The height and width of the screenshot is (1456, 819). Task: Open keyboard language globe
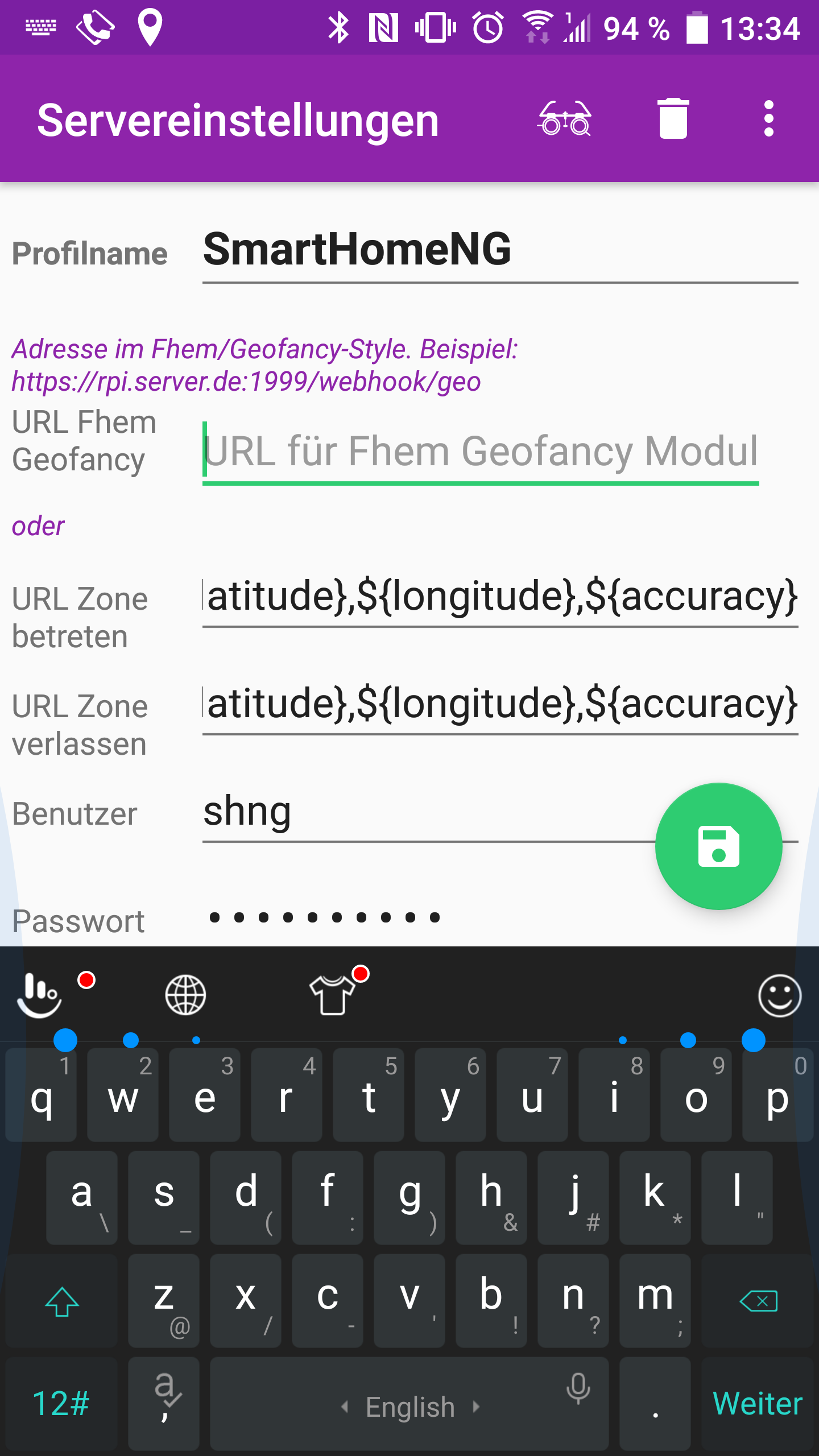(185, 995)
